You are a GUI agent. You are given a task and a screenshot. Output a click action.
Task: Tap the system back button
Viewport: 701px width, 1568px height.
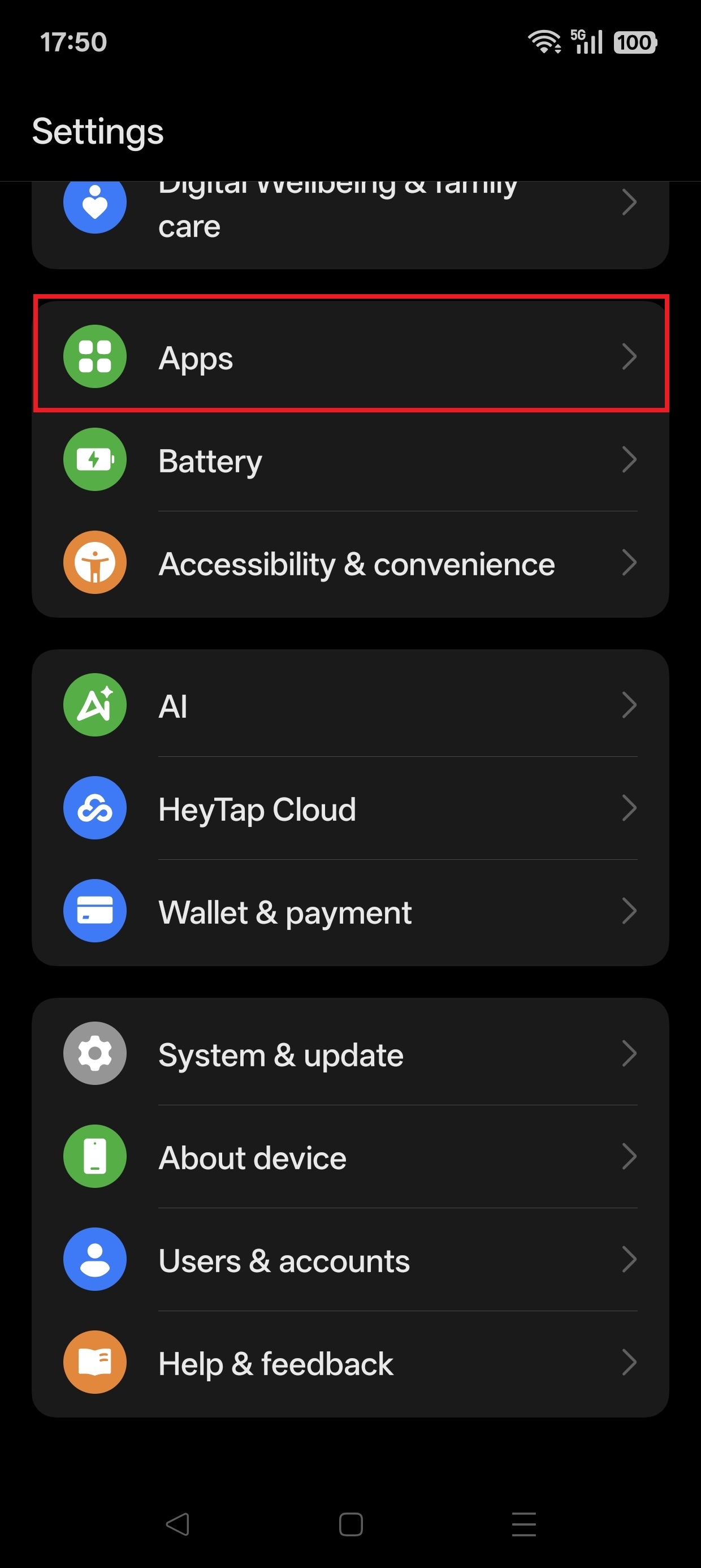[x=177, y=1524]
